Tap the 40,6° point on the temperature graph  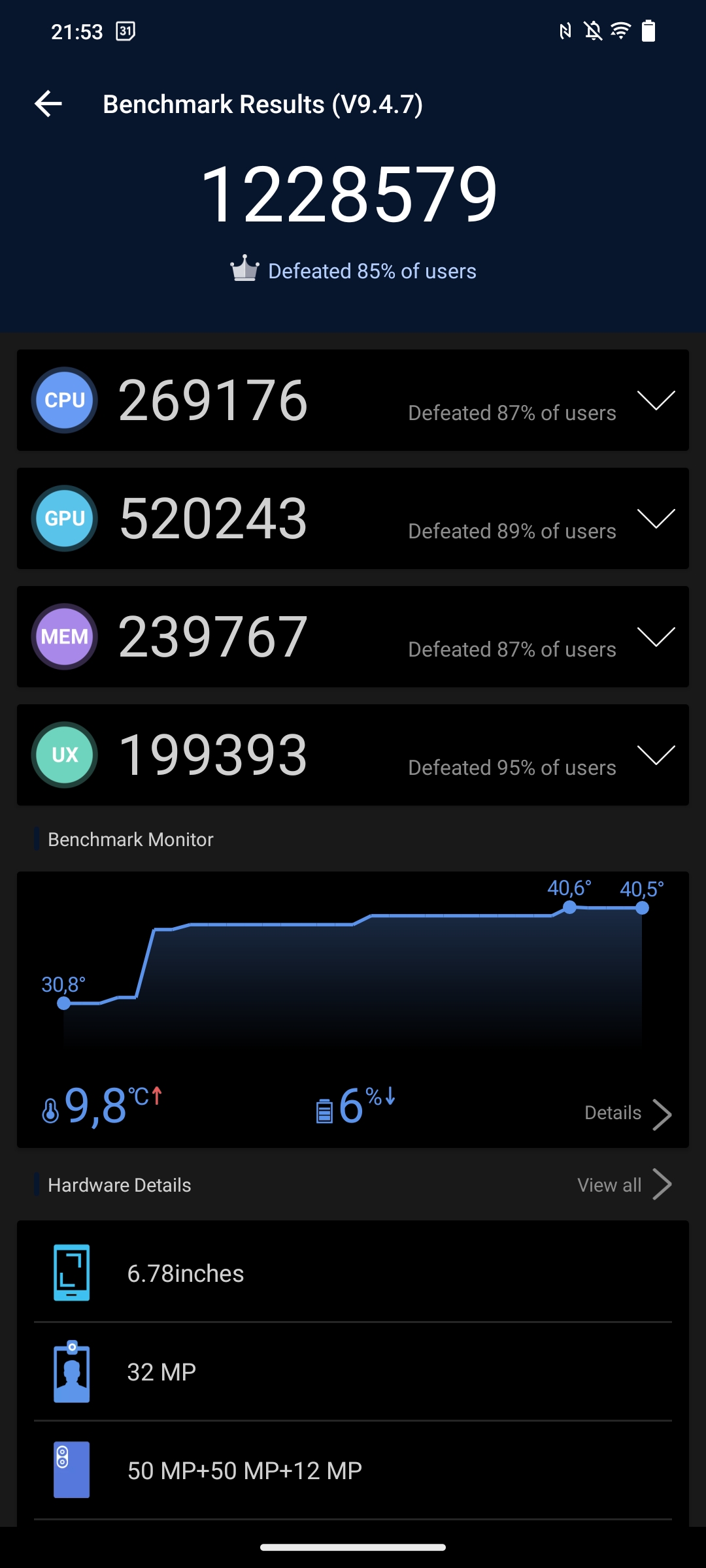(x=570, y=907)
